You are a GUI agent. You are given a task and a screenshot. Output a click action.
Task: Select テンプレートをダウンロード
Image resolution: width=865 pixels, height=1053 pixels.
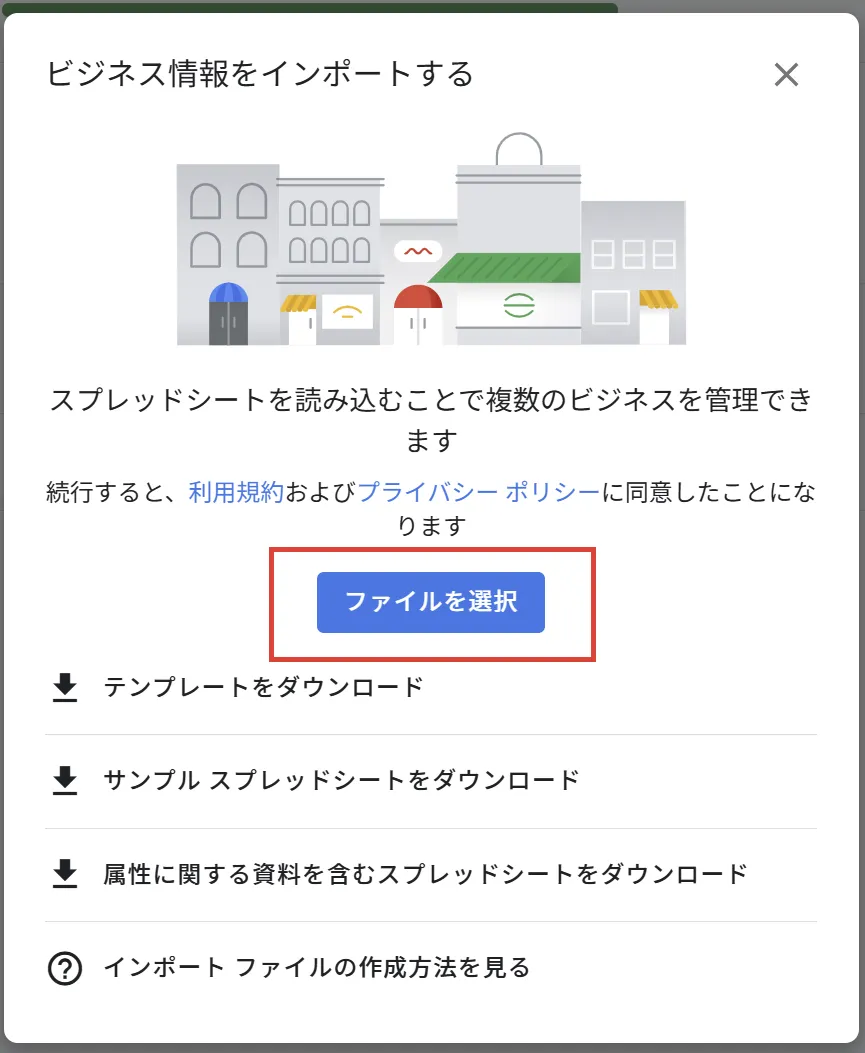tap(263, 687)
